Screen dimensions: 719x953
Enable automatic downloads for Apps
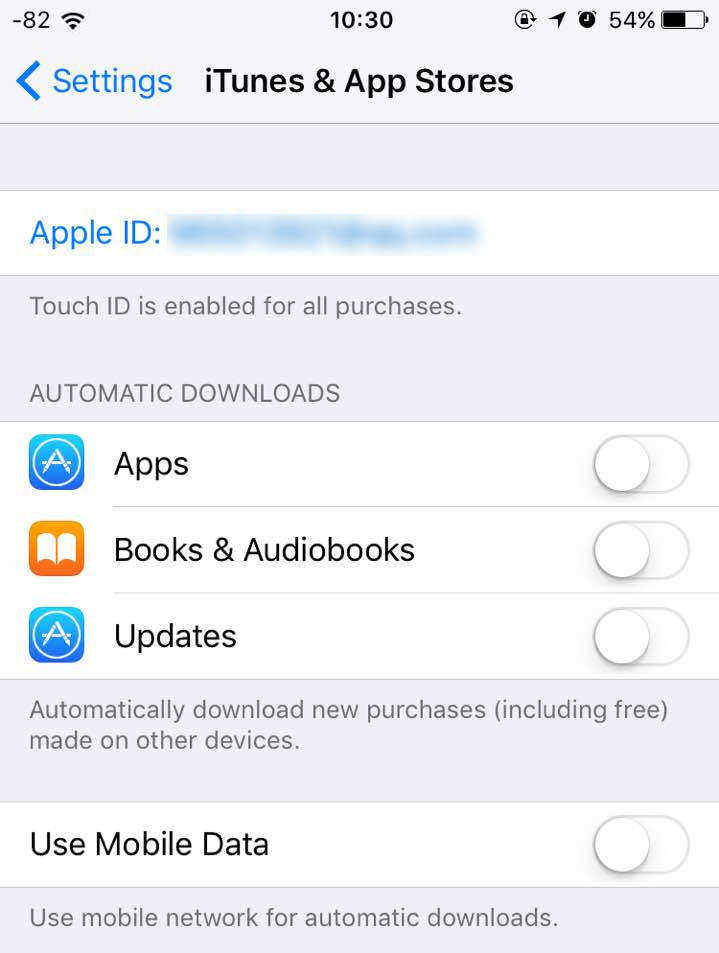[640, 464]
